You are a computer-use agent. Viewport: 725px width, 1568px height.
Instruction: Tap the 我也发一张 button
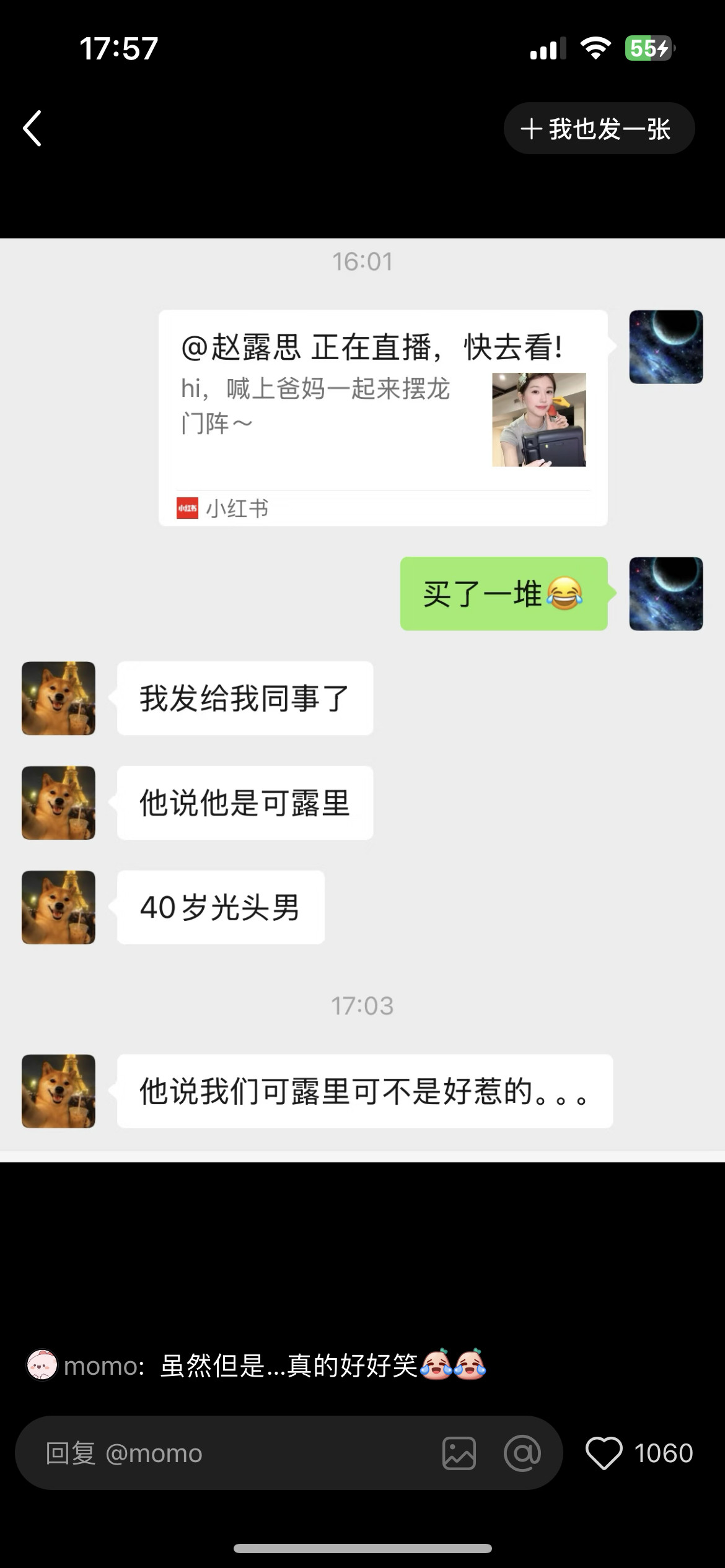[599, 129]
